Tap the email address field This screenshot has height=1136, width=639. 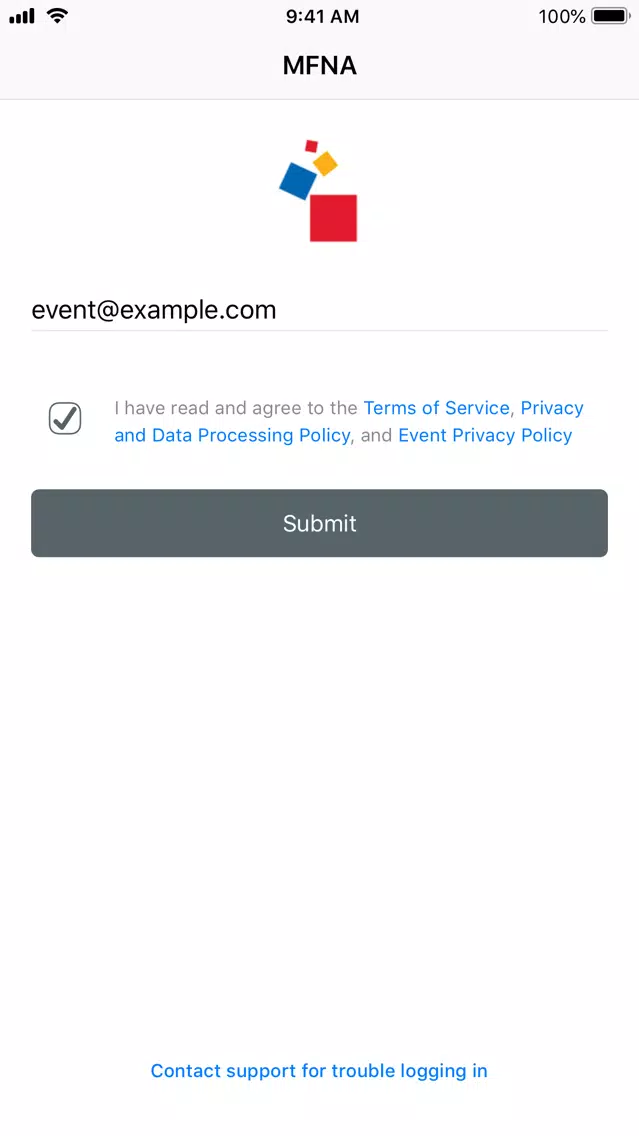point(319,310)
